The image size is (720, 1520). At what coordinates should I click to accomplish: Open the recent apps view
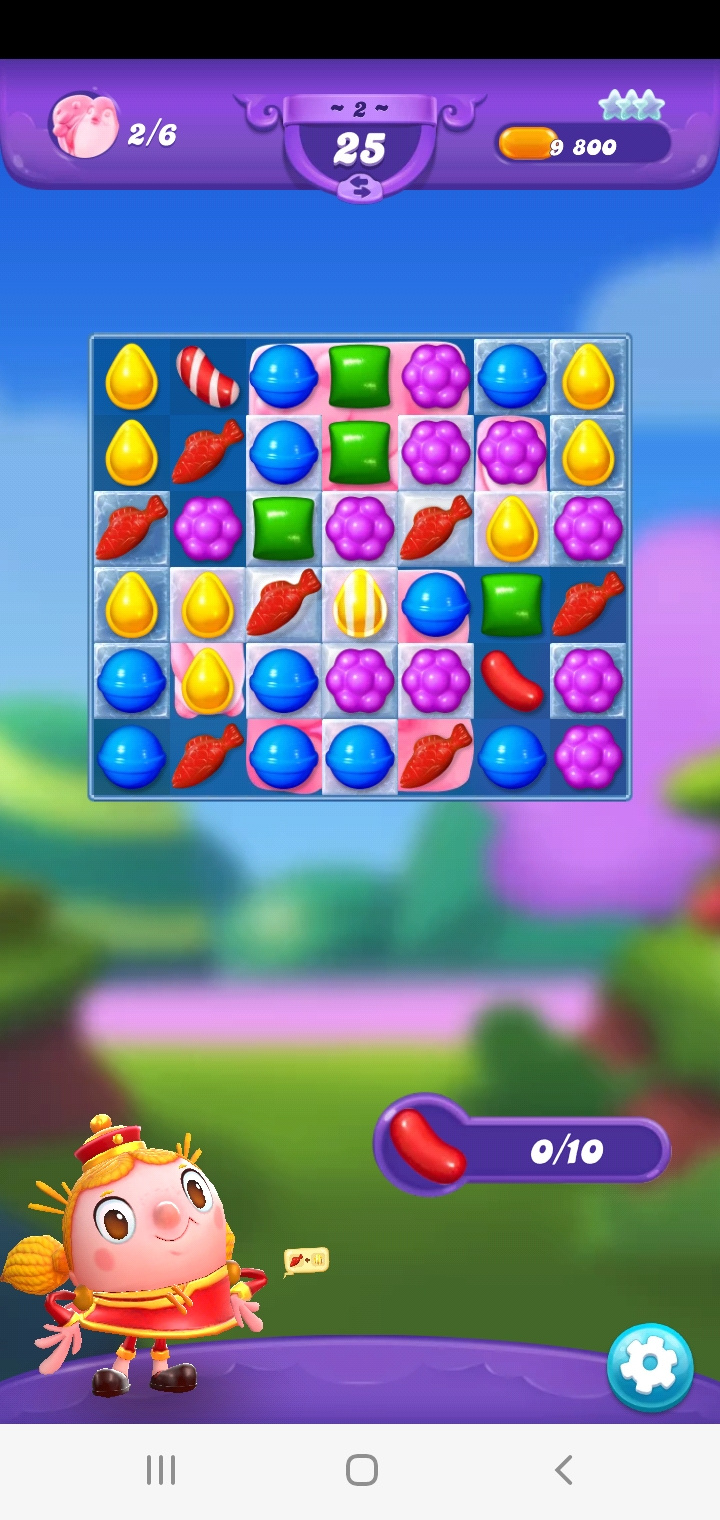click(160, 1470)
